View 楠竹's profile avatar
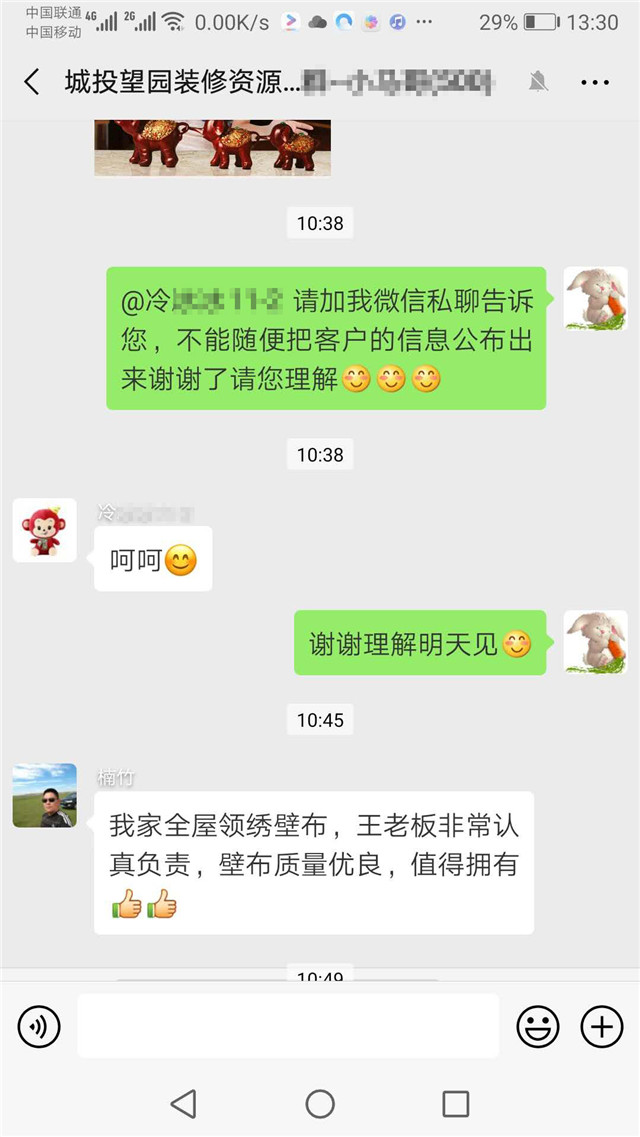Image resolution: width=640 pixels, height=1137 pixels. tap(44, 796)
